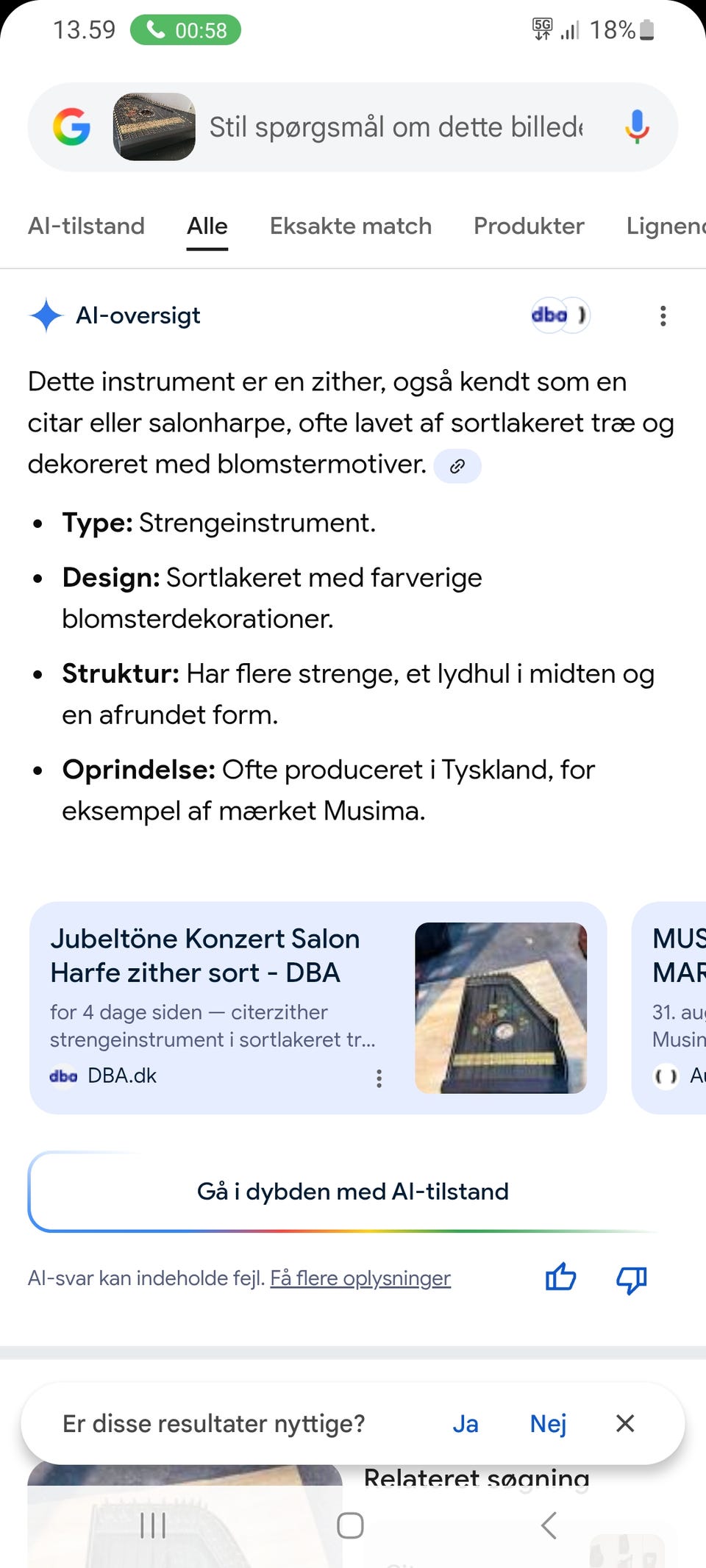Screen dimensions: 706x1568
Task: Open the source link chip after the description
Action: tap(457, 466)
